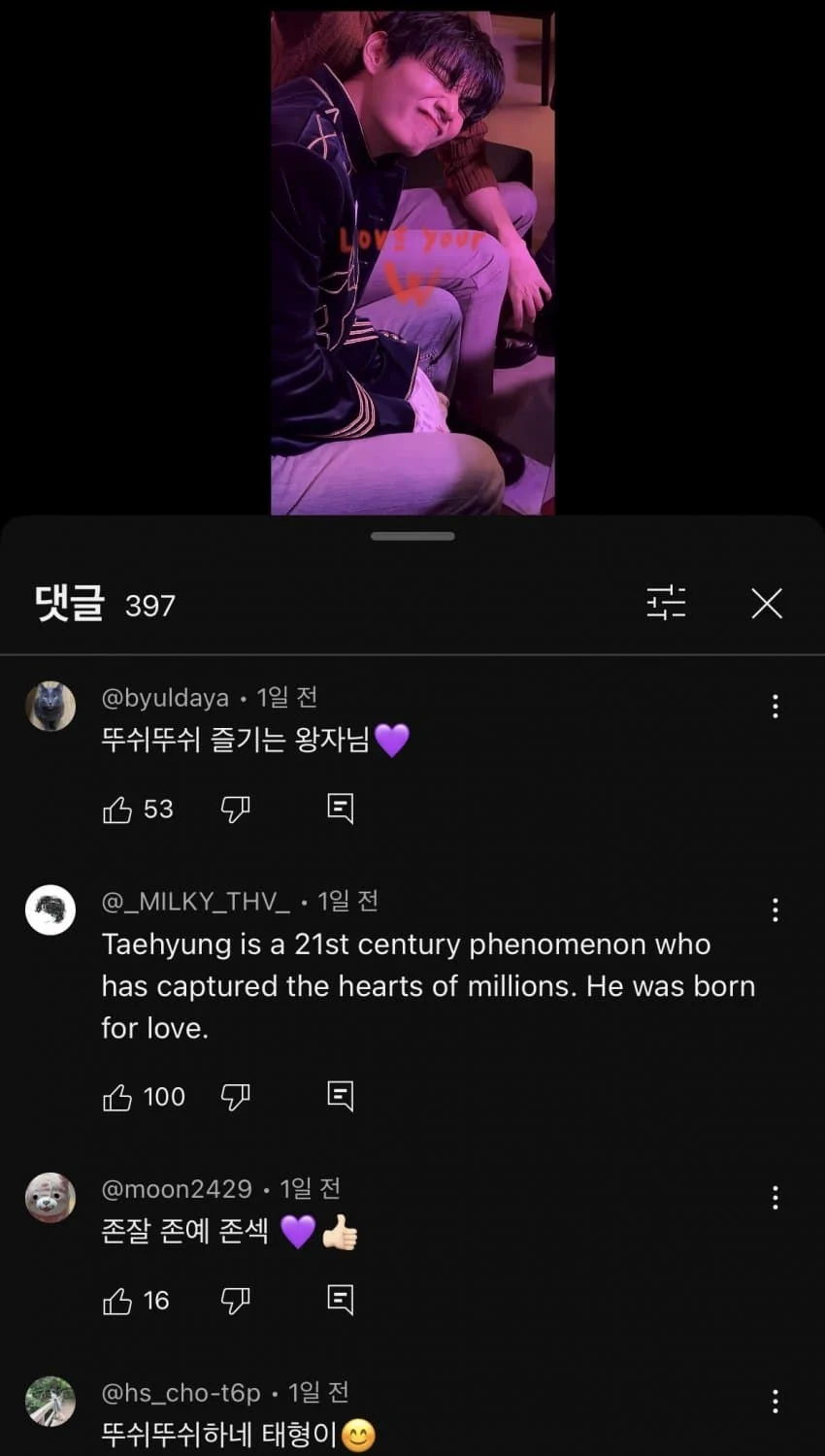Open overflow menu on @hs_cho-t6p's comment
Screen dimensions: 825x1456
(775, 1402)
